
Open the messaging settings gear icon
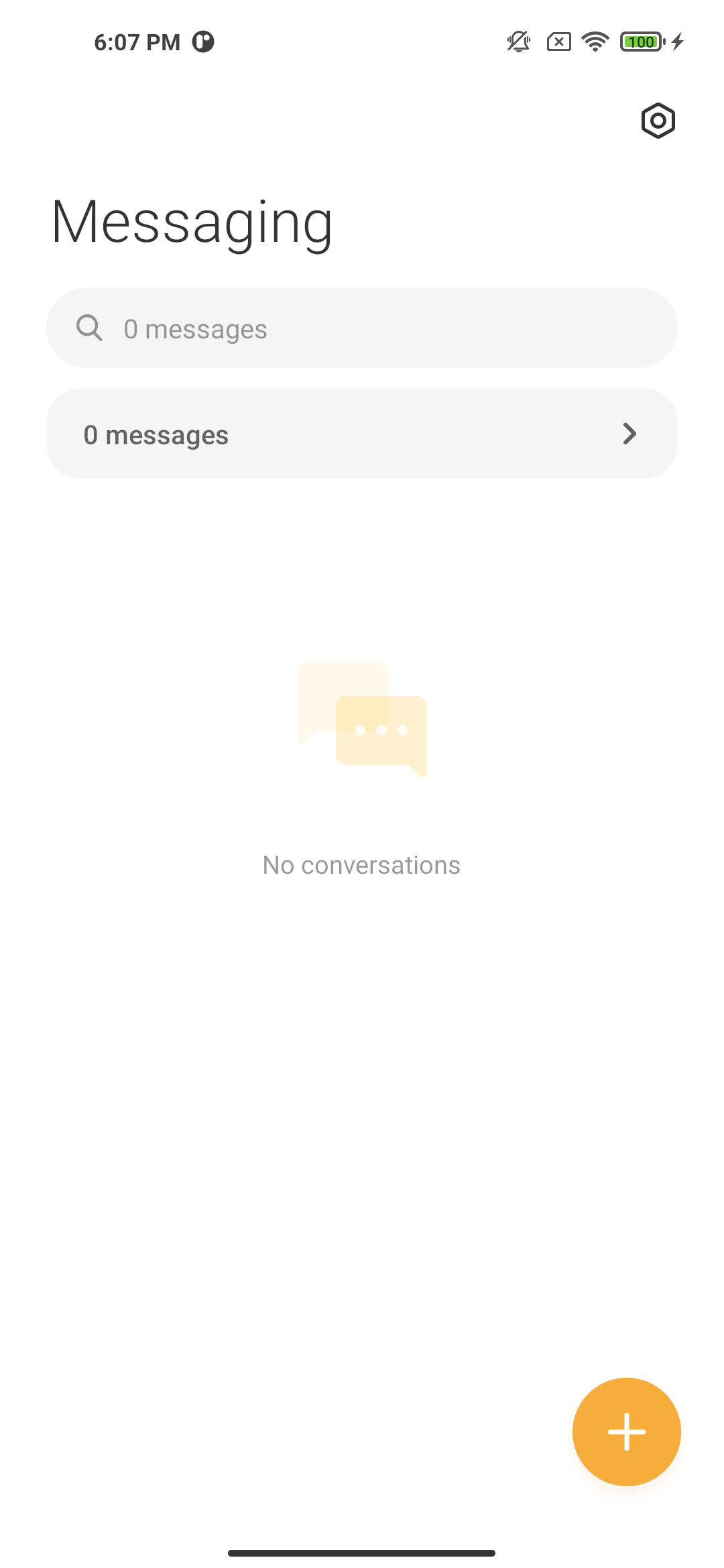(x=658, y=121)
